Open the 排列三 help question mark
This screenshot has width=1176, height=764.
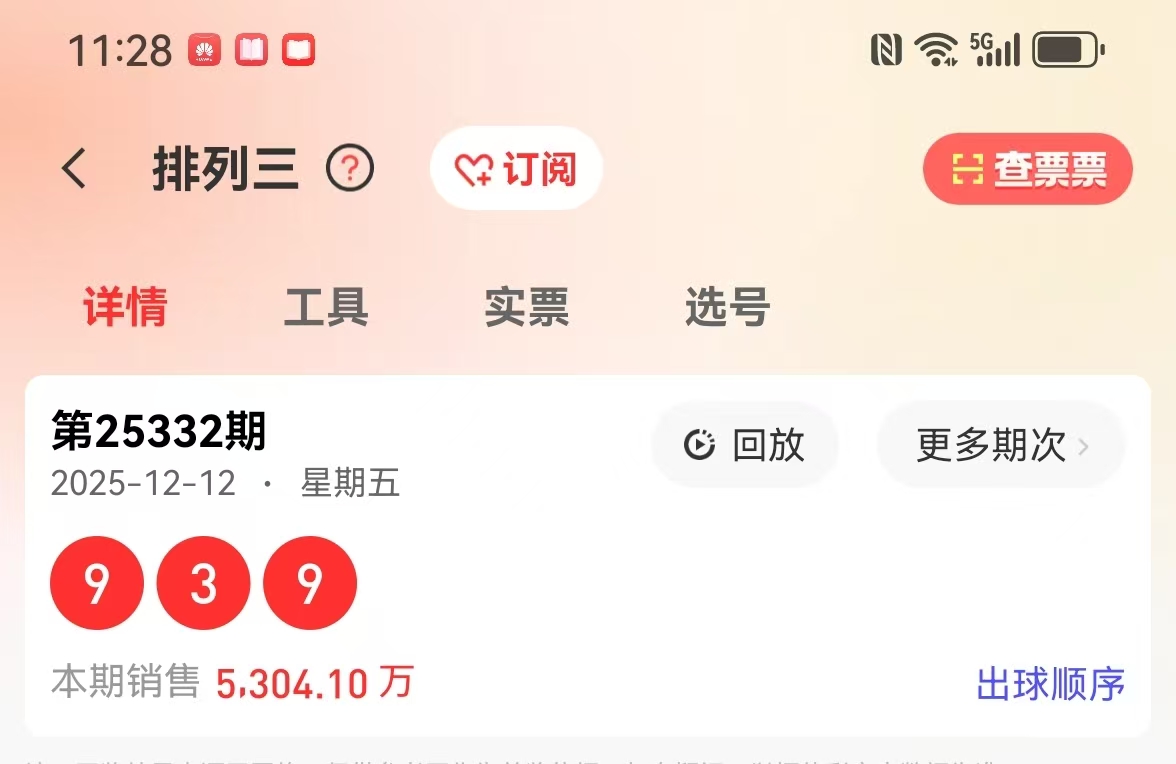point(350,169)
